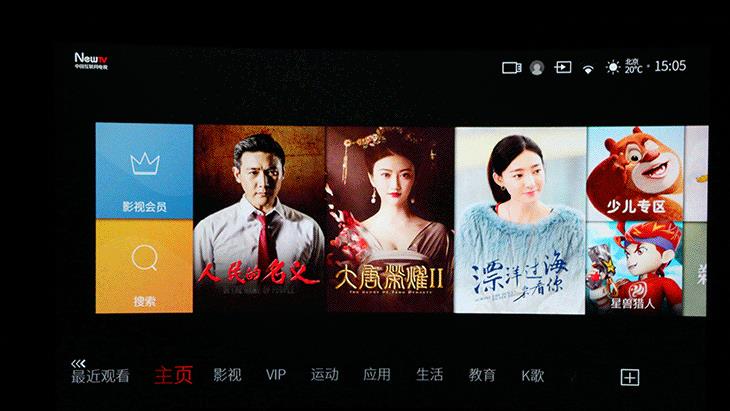The image size is (730, 411).
Task: Switch to the 教育 education tab
Action: (482, 375)
